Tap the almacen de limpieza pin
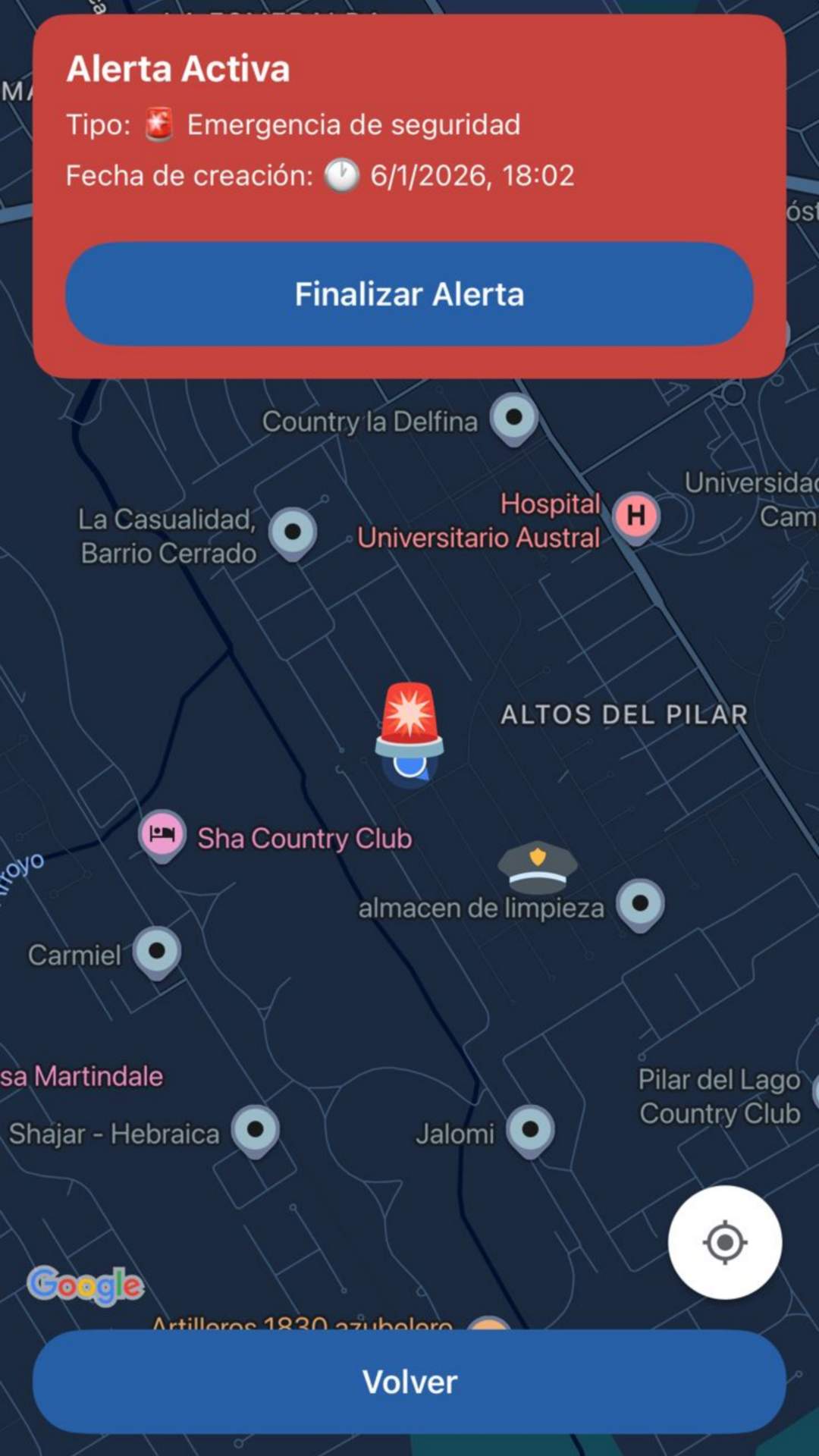 coord(641,904)
